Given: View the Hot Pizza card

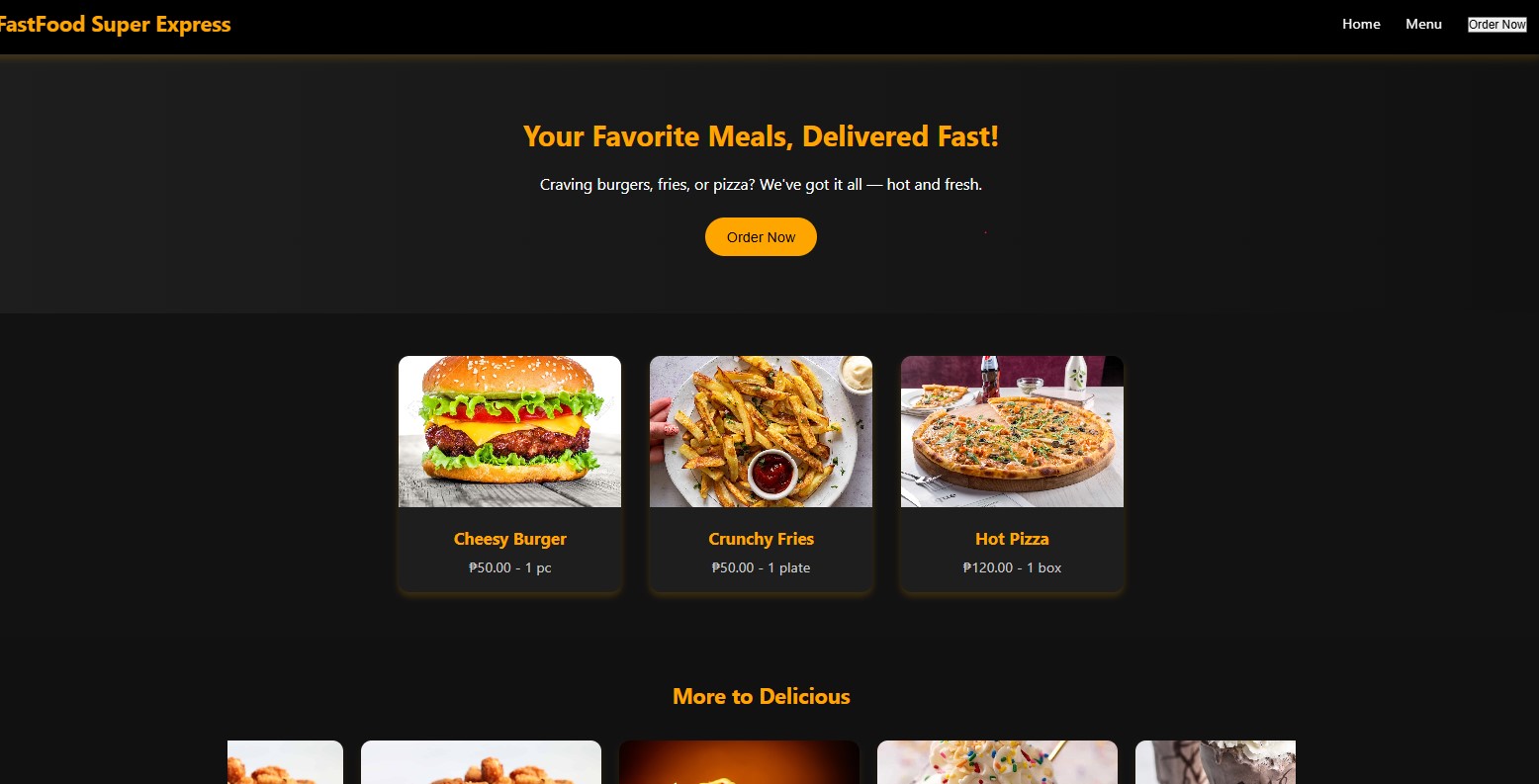Looking at the screenshot, I should click(x=1012, y=474).
